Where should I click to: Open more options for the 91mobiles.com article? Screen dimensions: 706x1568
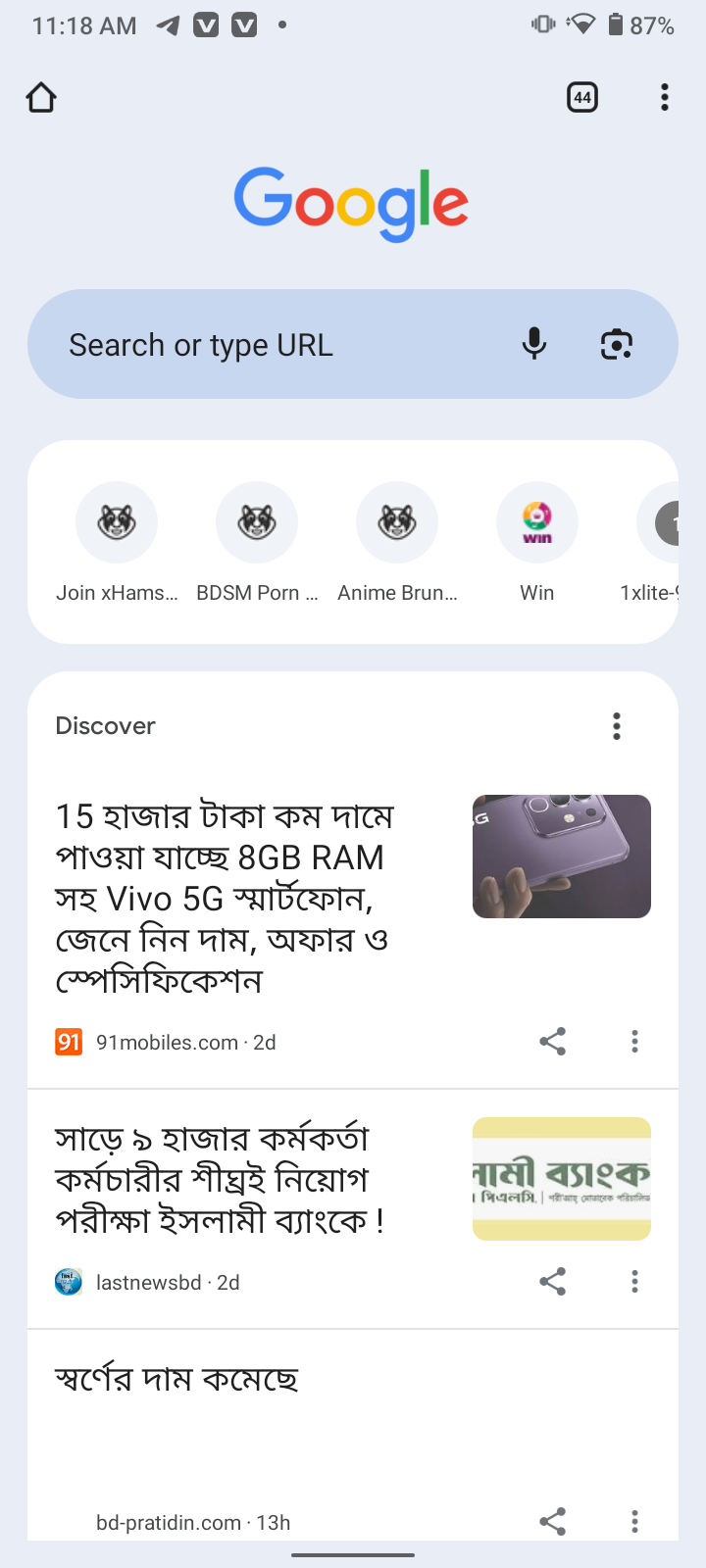point(635,1042)
